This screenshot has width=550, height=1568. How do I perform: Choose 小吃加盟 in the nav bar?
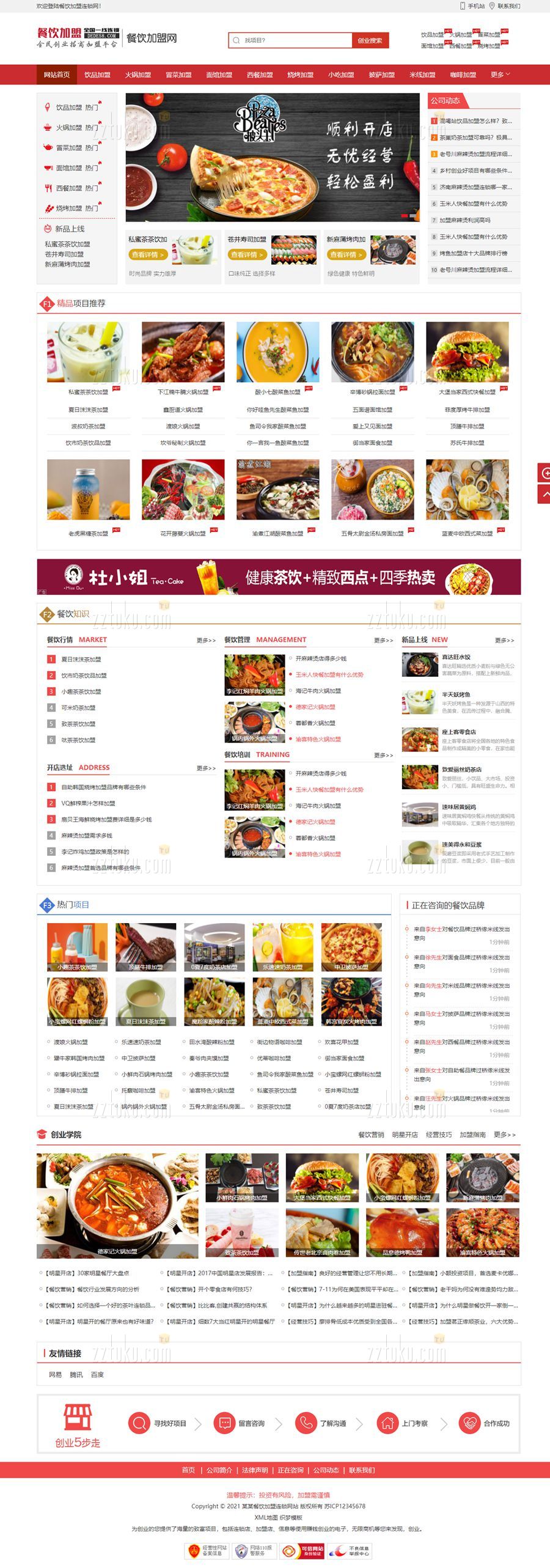point(341,75)
